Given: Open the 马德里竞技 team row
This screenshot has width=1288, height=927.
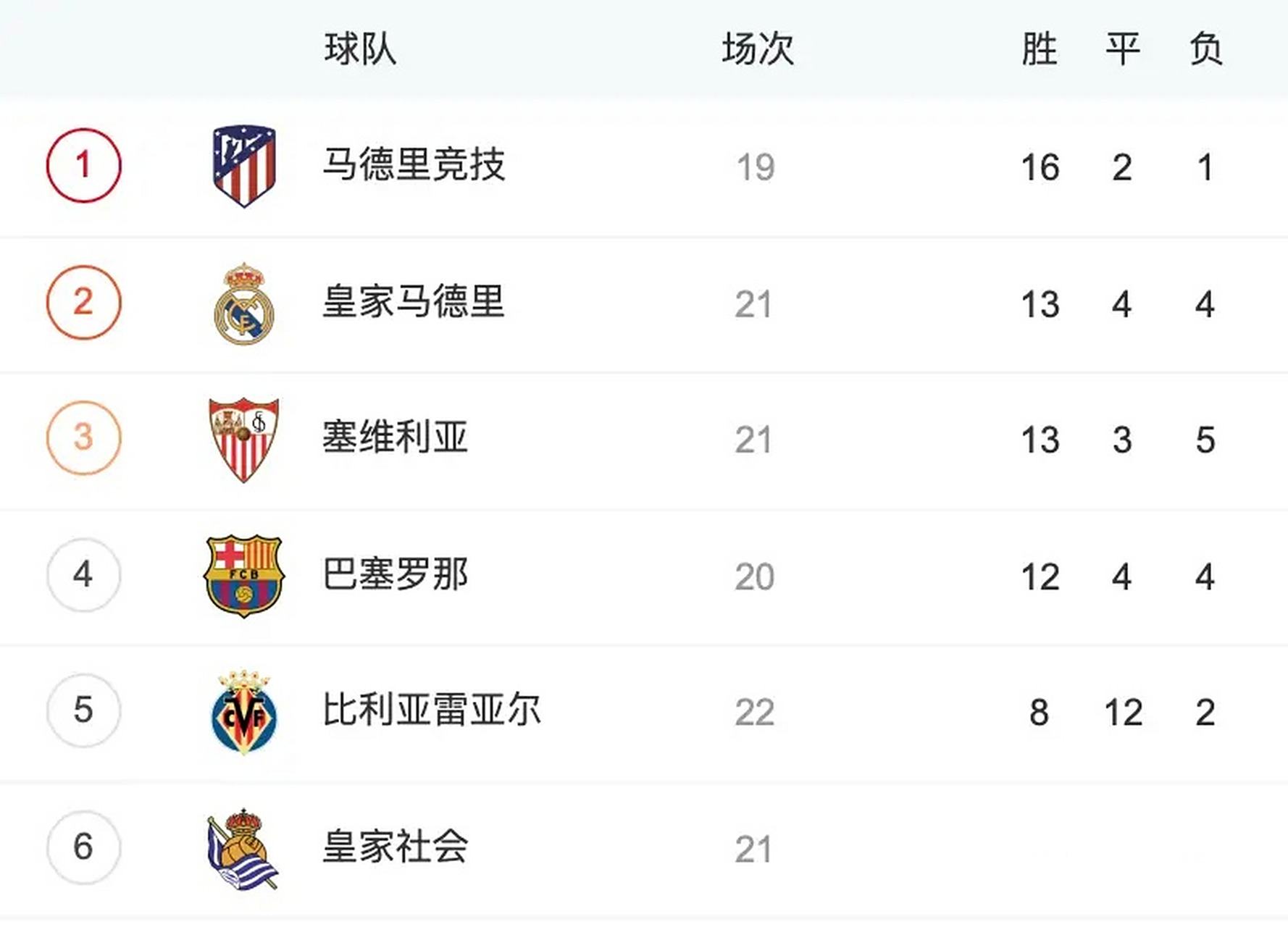Looking at the screenshot, I should (414, 166).
